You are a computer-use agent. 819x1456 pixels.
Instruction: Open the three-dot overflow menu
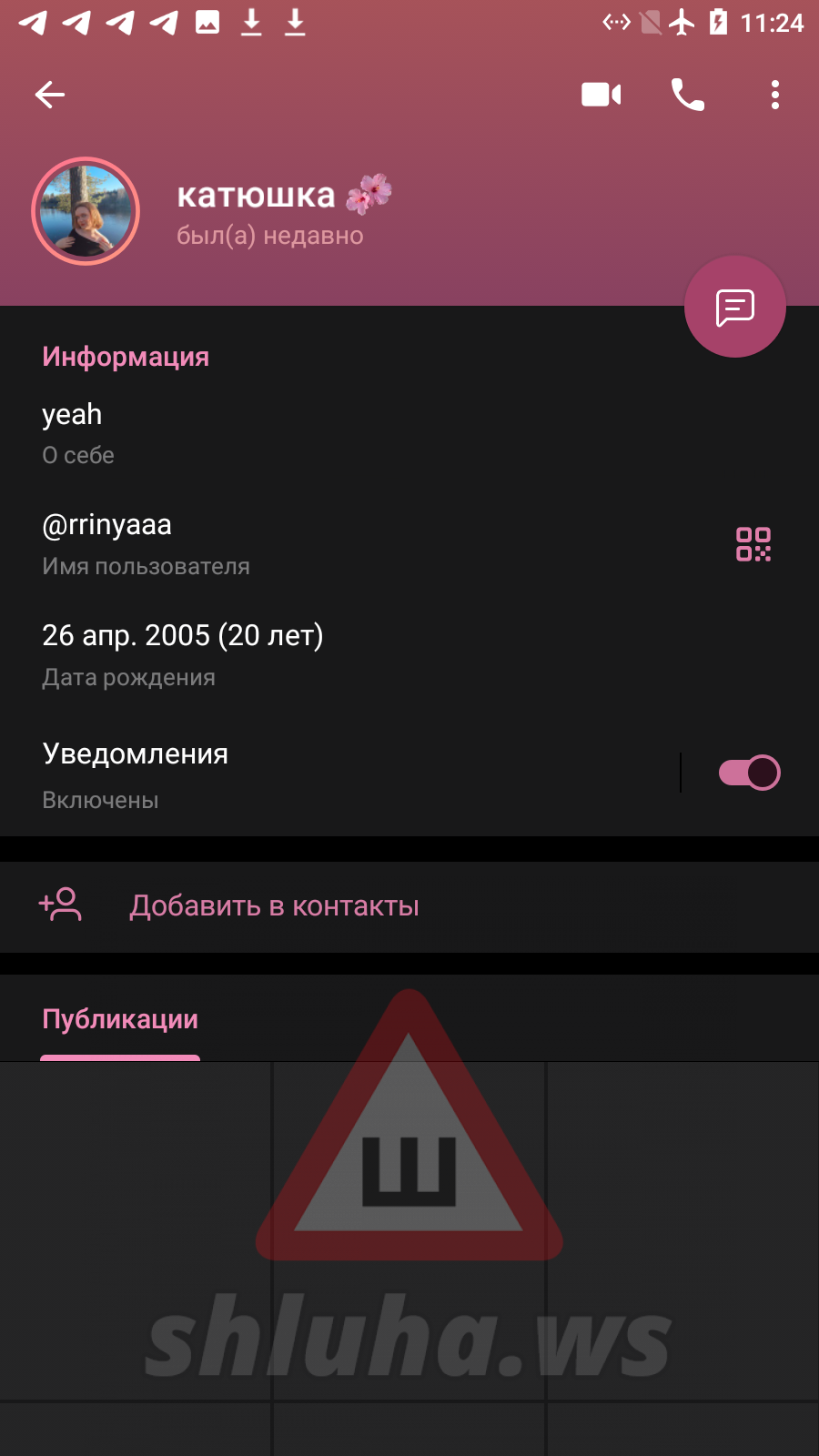[x=774, y=95]
